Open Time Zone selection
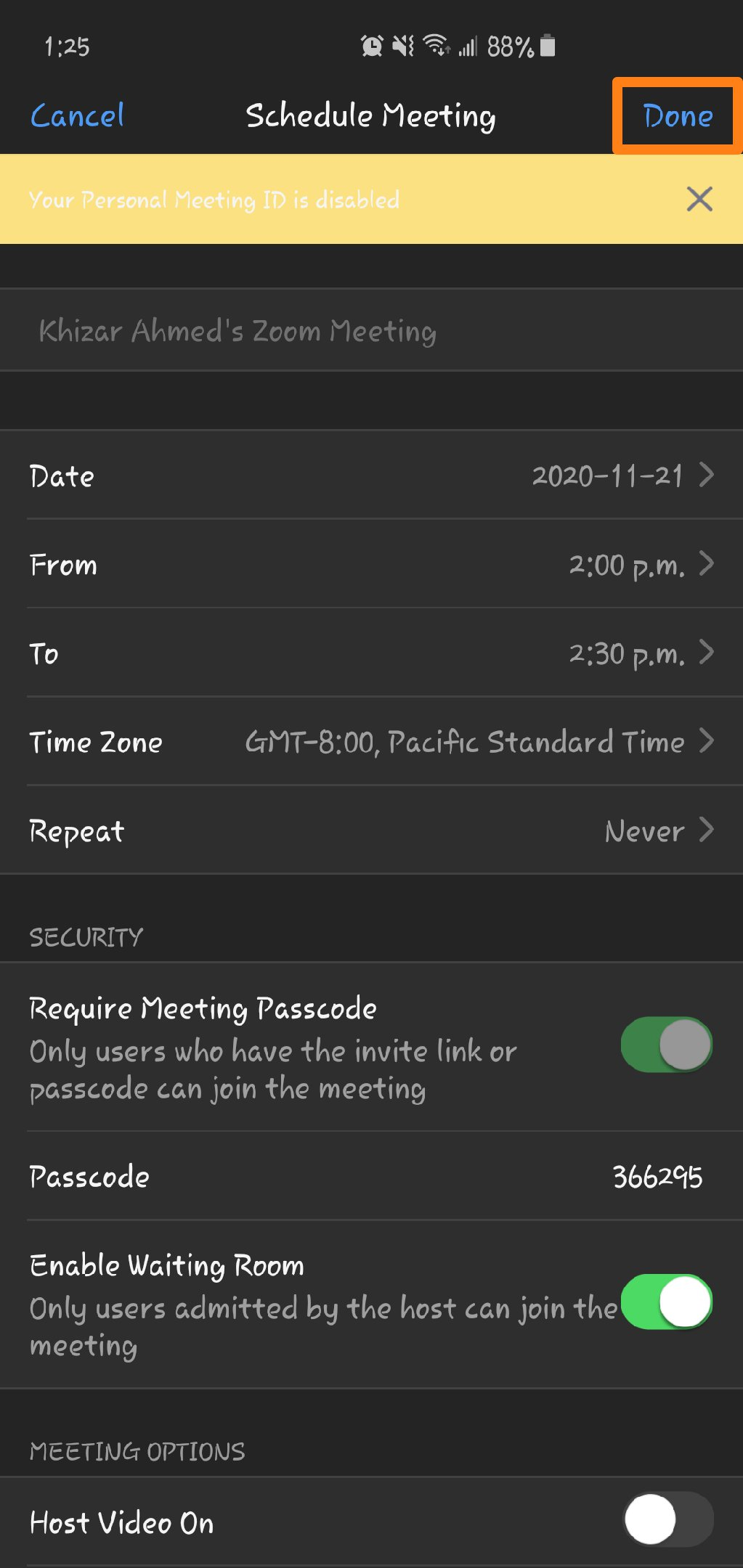 click(371, 742)
